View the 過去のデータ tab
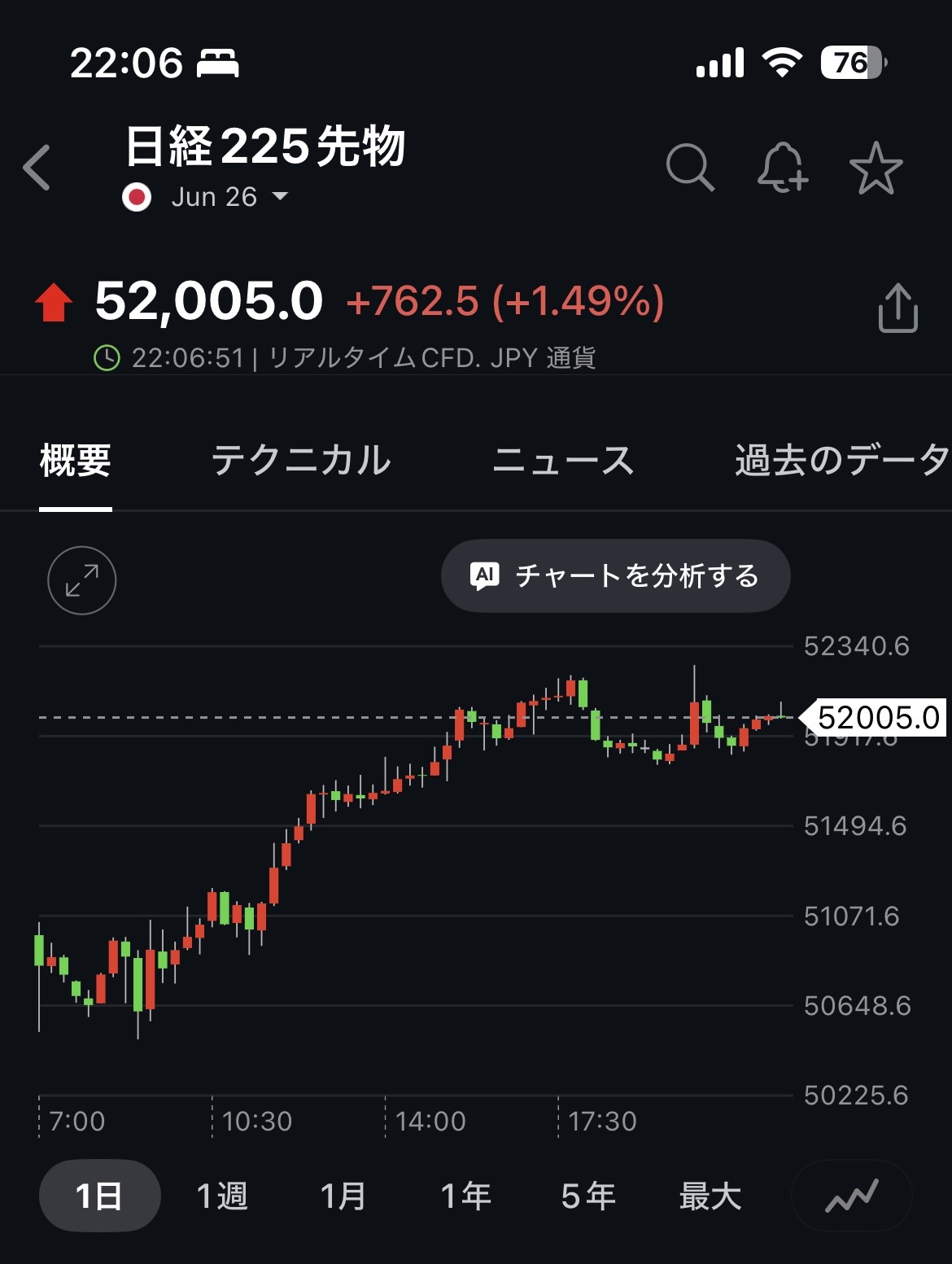Screen dimensions: 952x1264 coord(841,461)
